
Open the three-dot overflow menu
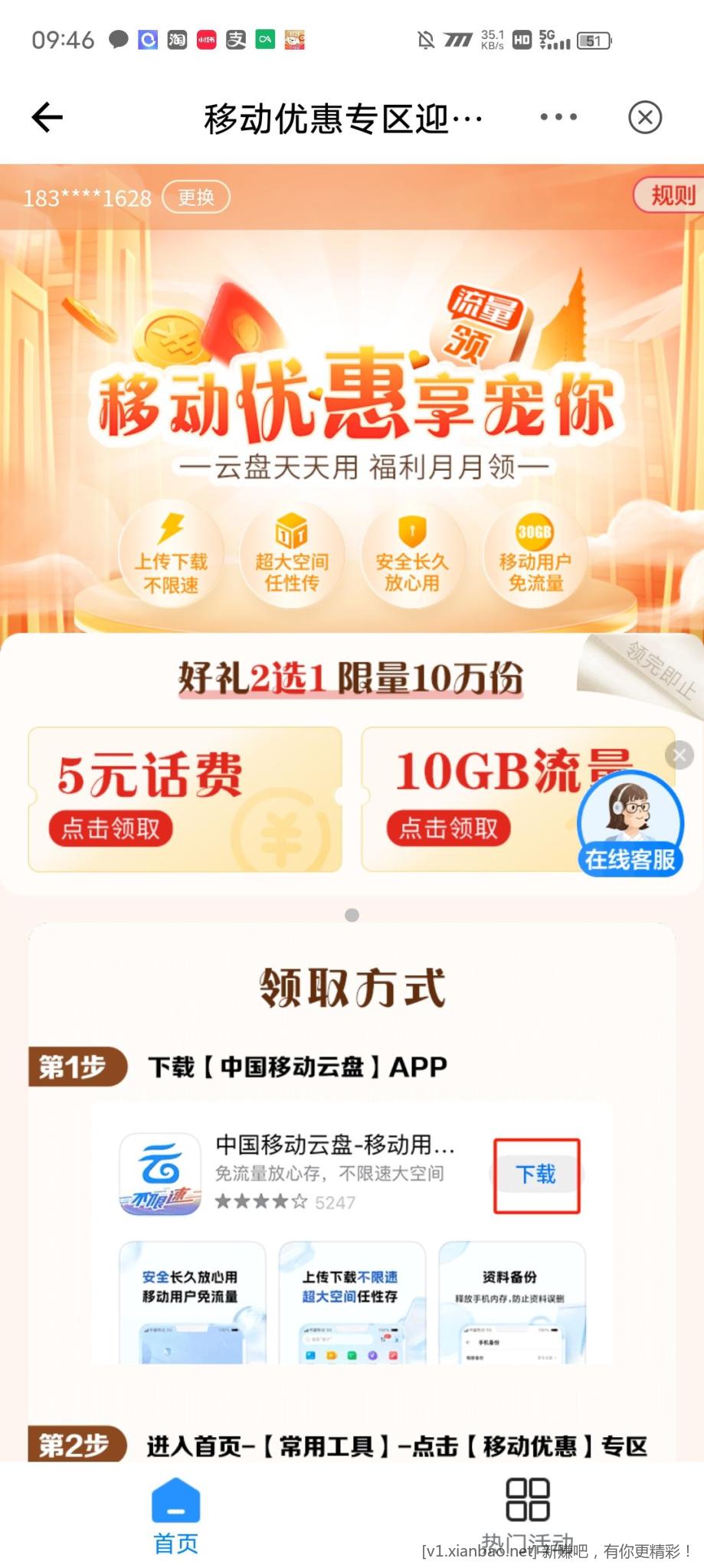point(558,117)
